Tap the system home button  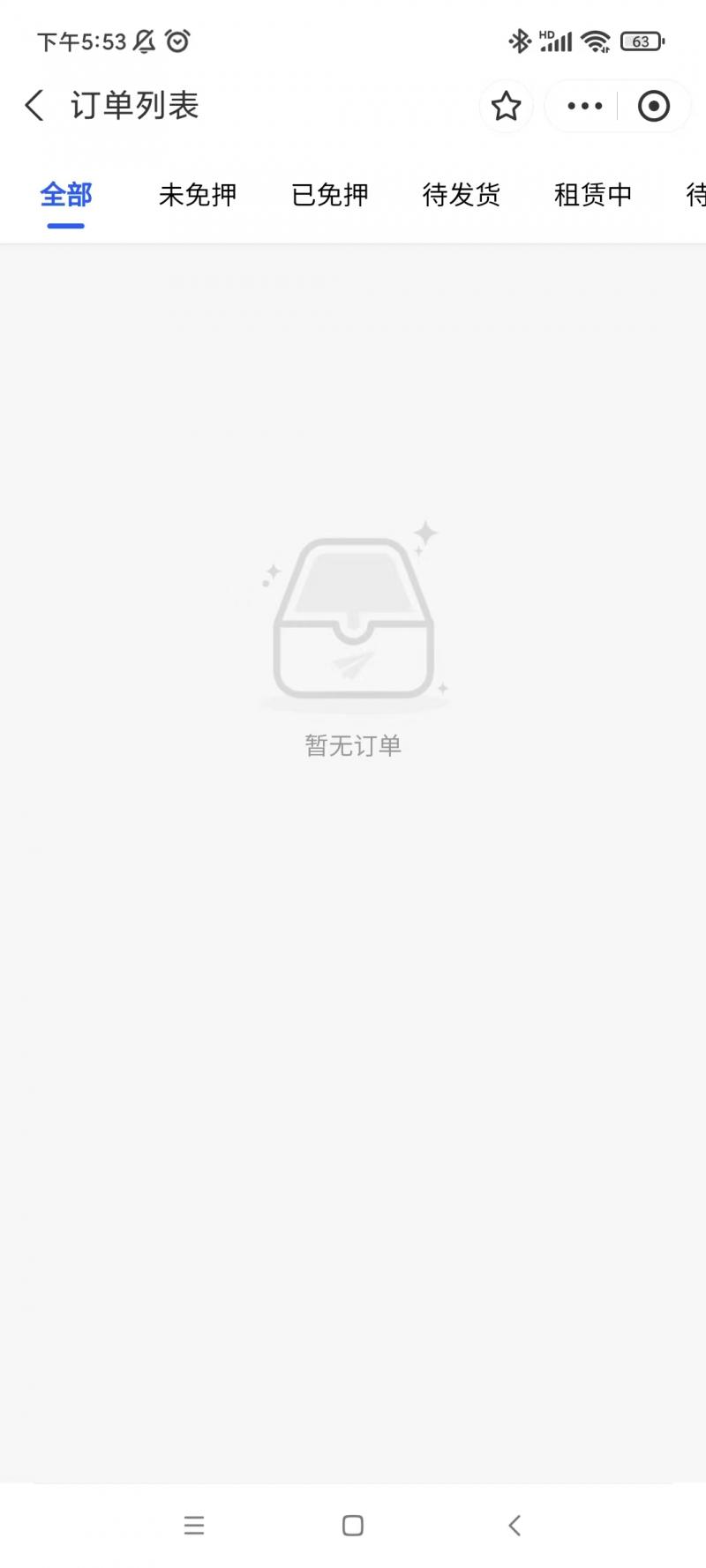coord(353,1525)
